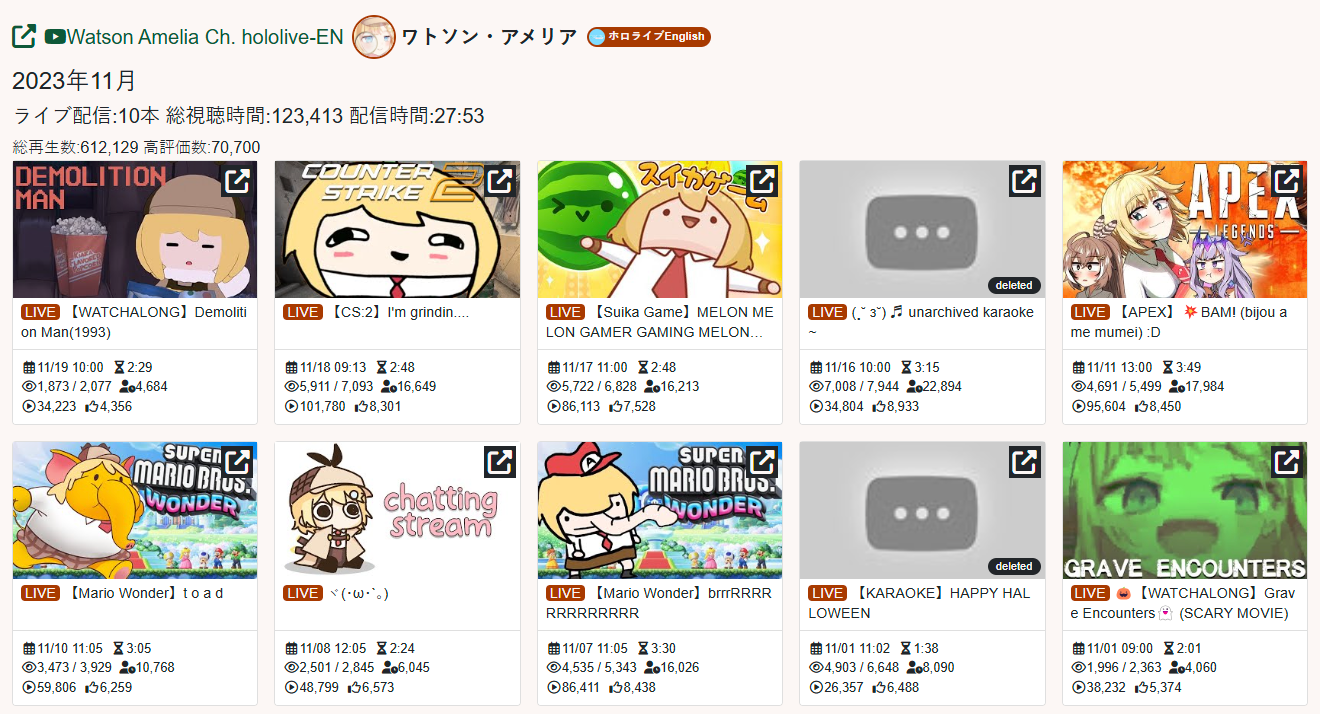Open the Grave Encounters scary movie card
Screen dimensions: 1320x719
[x=1184, y=603]
